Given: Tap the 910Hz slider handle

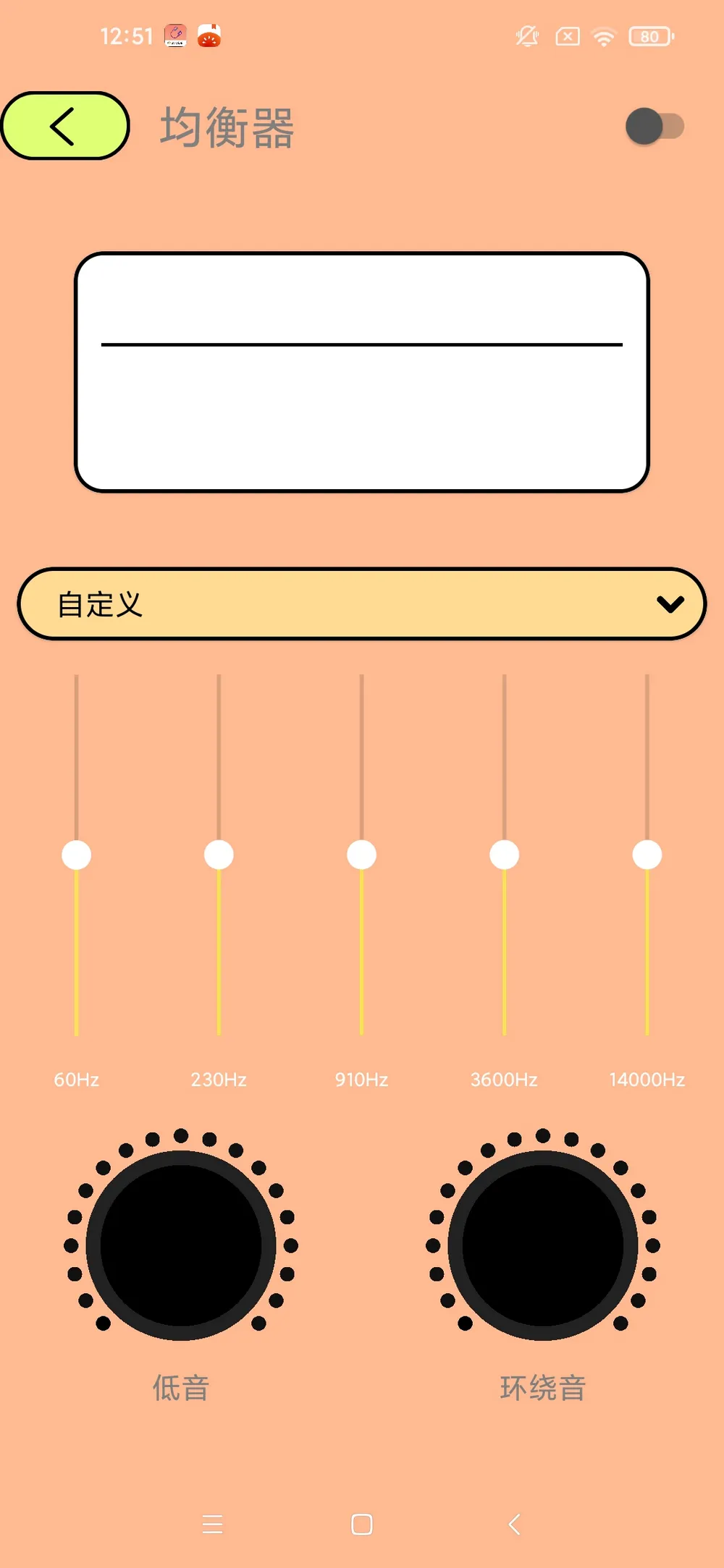Looking at the screenshot, I should point(361,855).
